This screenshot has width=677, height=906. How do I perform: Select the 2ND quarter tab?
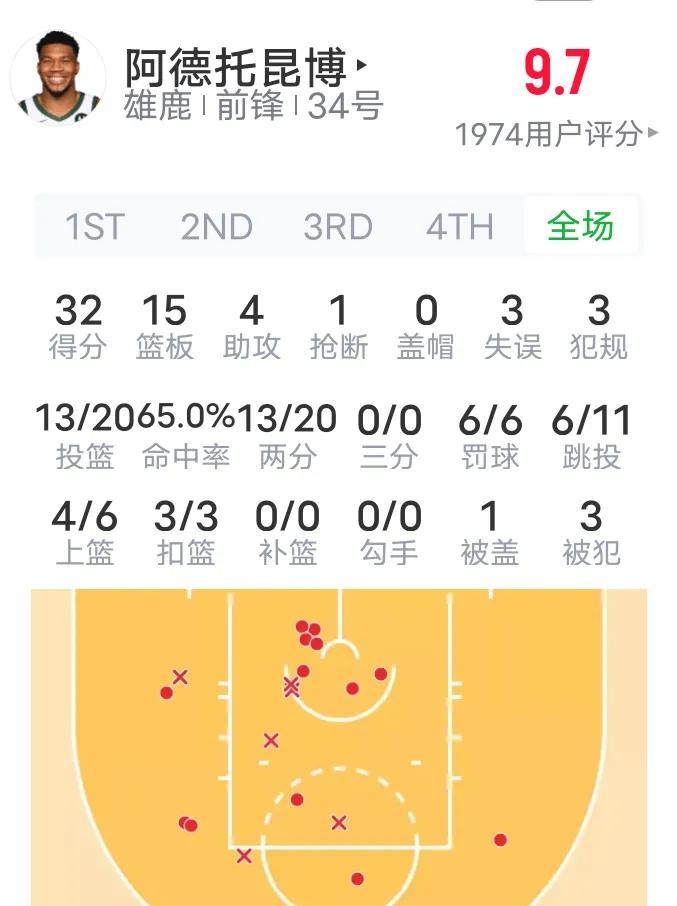[216, 227]
